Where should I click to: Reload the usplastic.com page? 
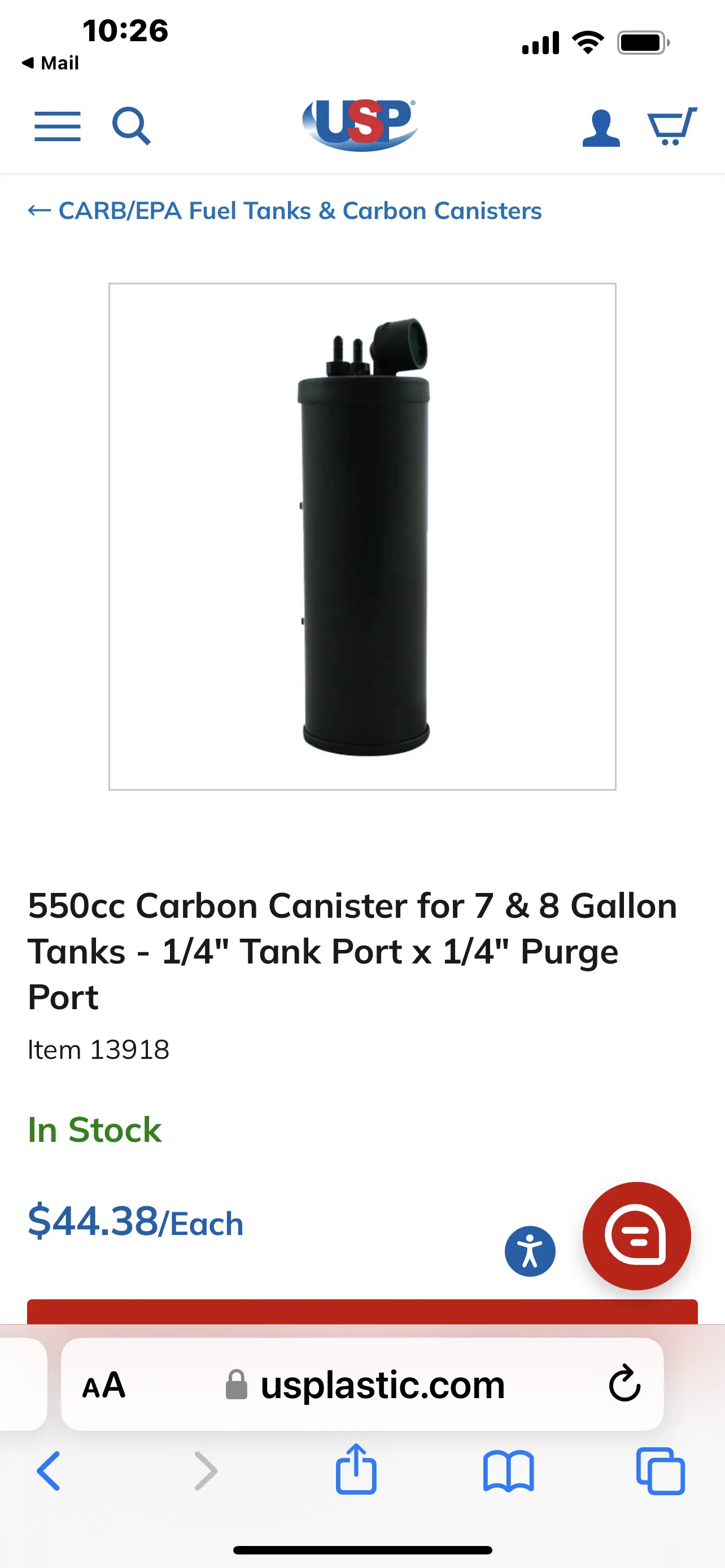click(624, 1384)
